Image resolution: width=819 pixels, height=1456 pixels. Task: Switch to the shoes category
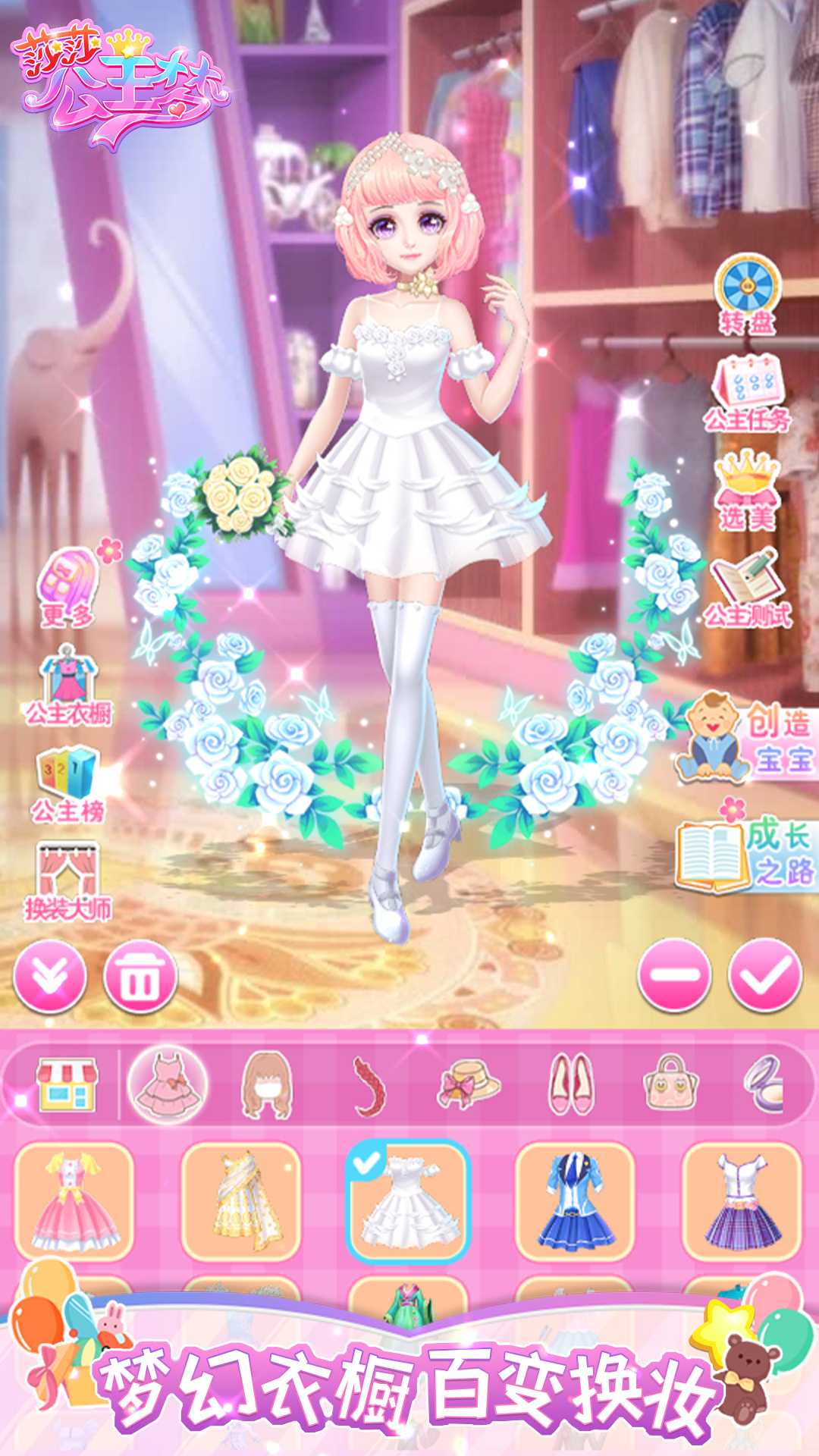click(x=570, y=1084)
